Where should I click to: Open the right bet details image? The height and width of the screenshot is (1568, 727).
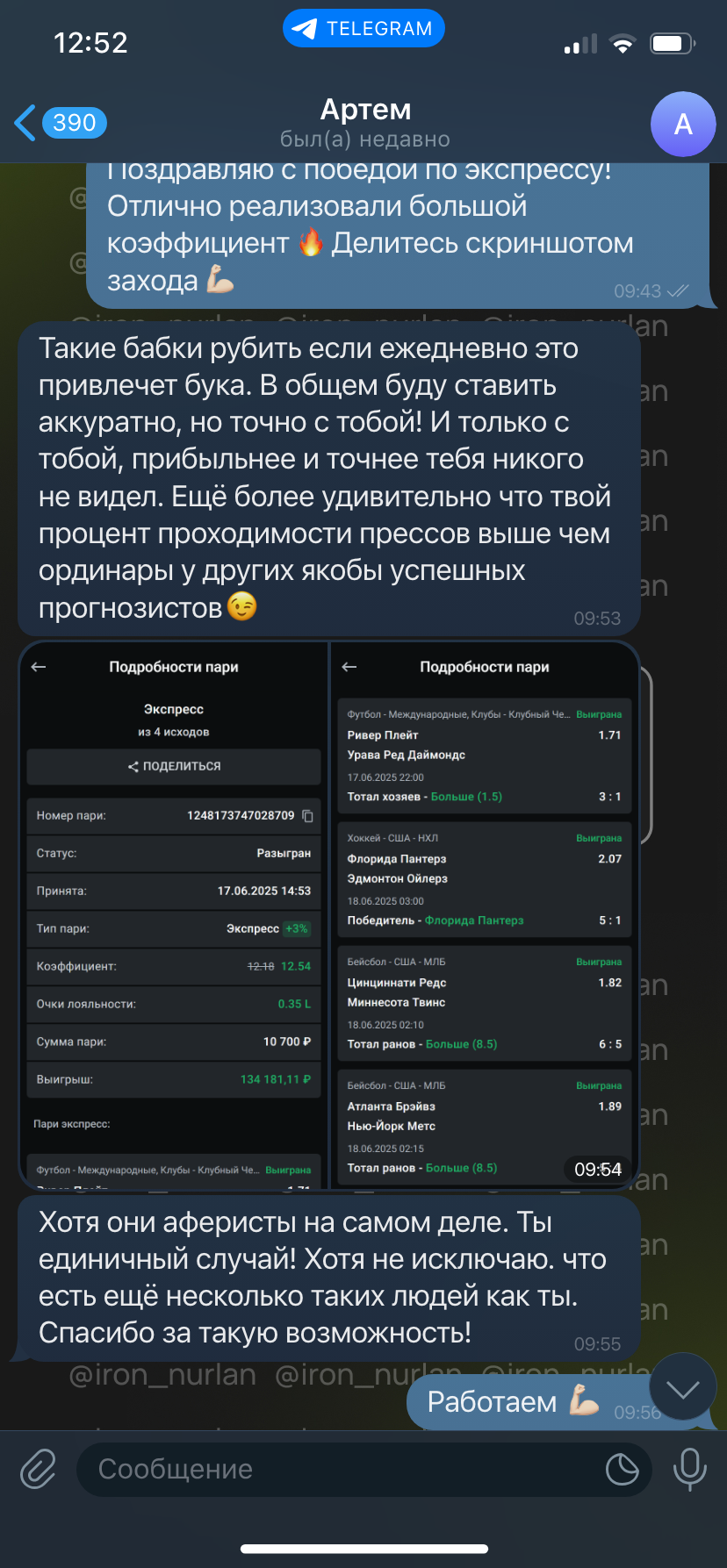coord(484,915)
